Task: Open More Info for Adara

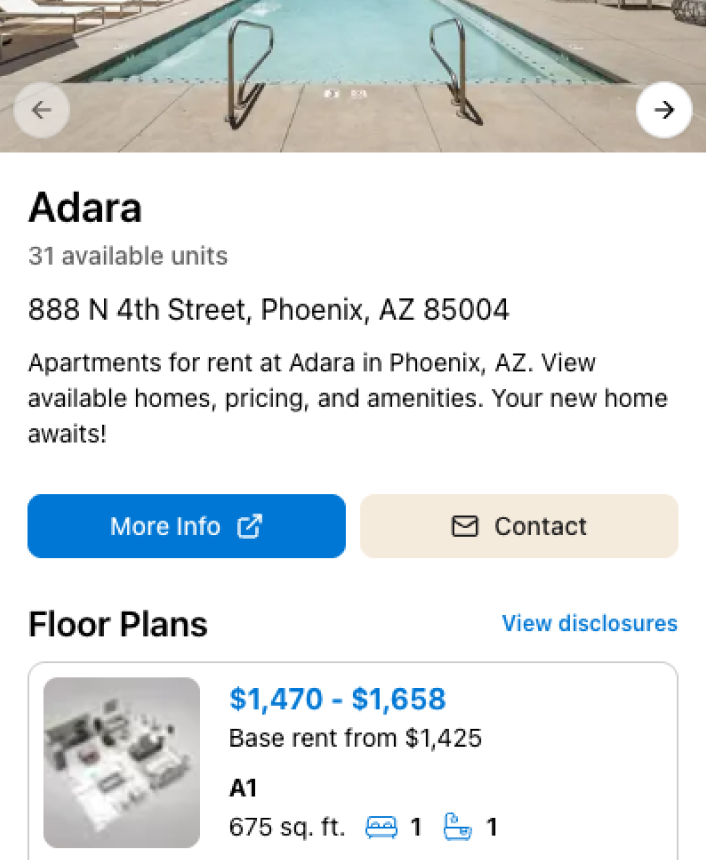Action: 186,526
